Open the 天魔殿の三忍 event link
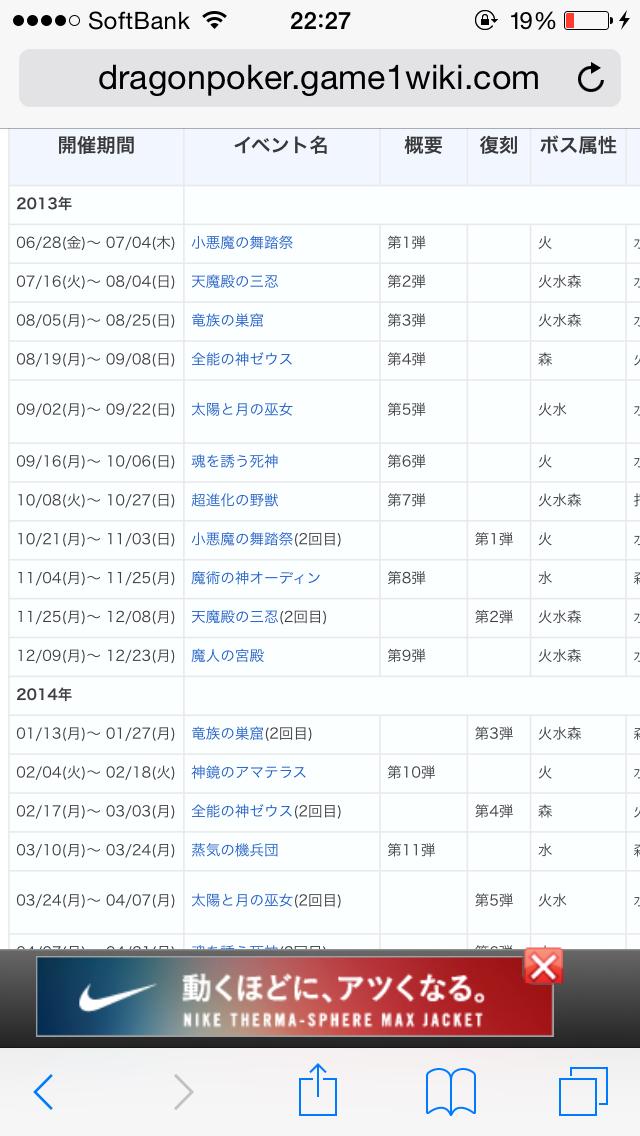This screenshot has width=640, height=1136. [x=235, y=281]
